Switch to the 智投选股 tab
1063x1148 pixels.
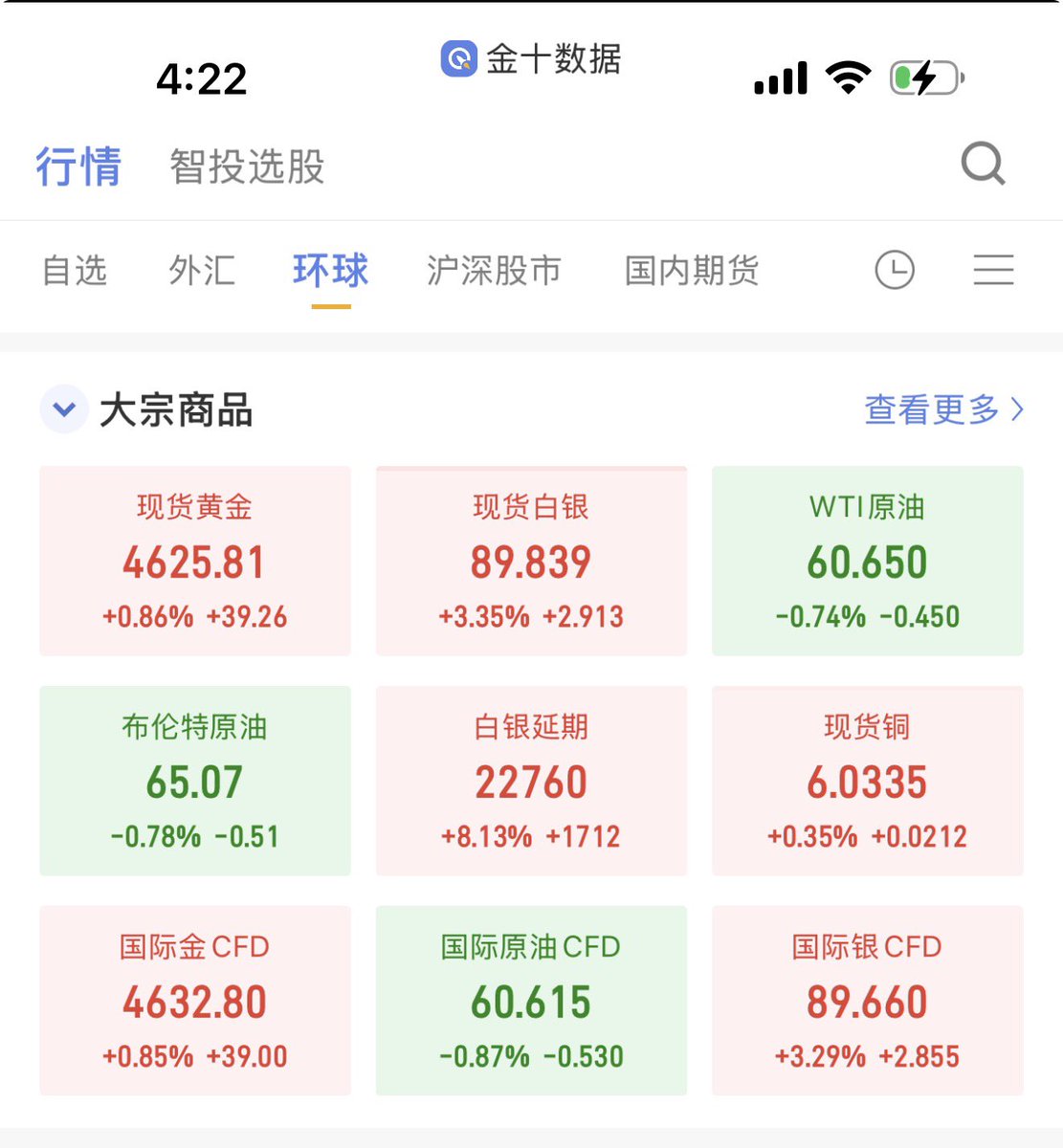point(247,166)
